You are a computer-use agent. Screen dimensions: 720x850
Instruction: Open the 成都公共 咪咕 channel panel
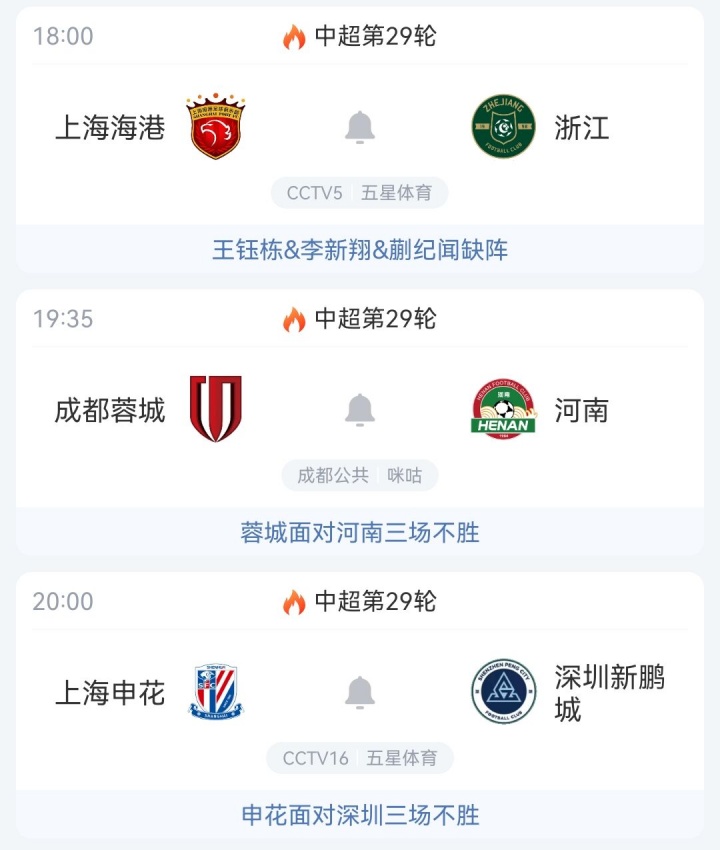360,477
